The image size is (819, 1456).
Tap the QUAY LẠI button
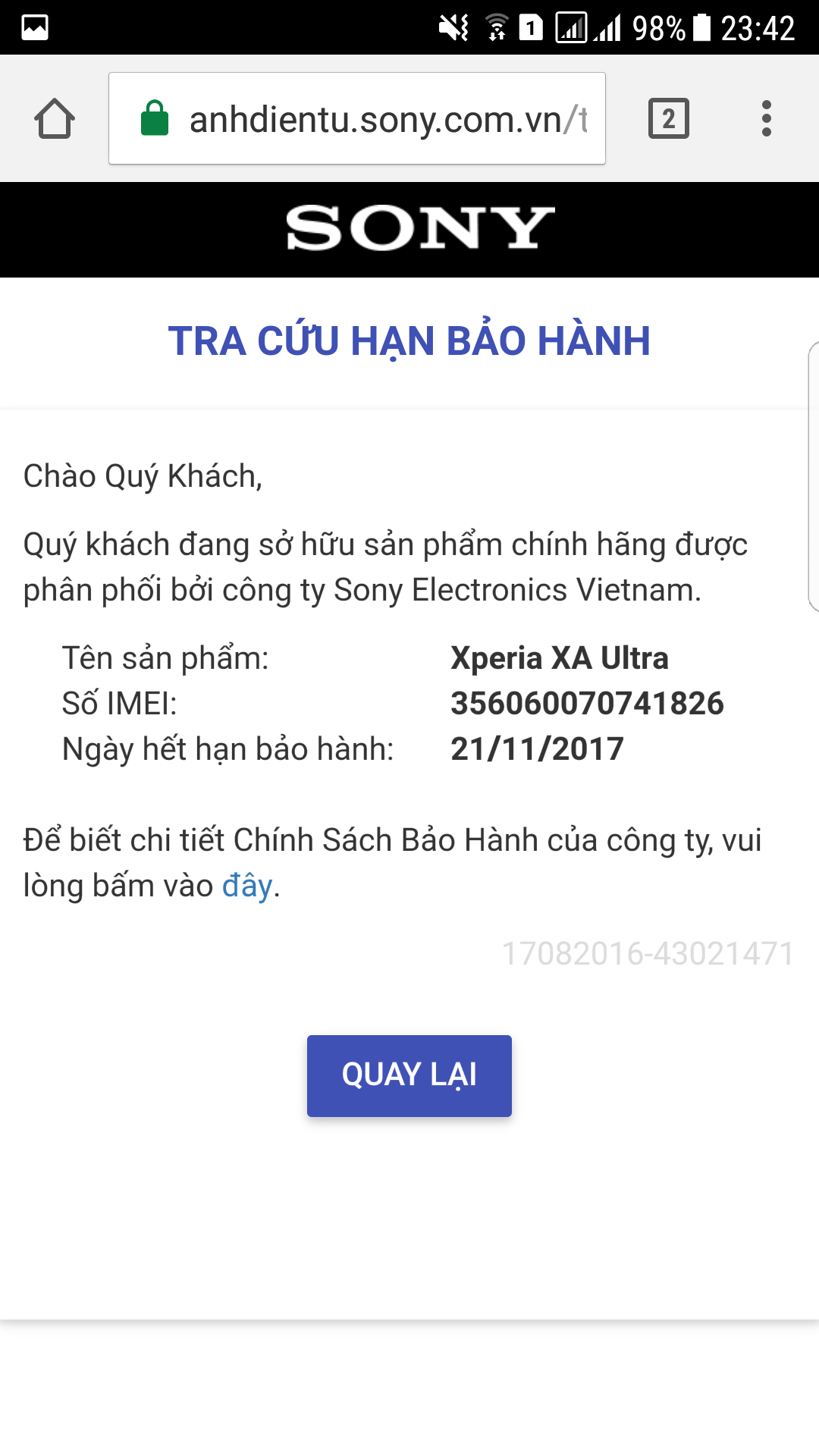[409, 1075]
